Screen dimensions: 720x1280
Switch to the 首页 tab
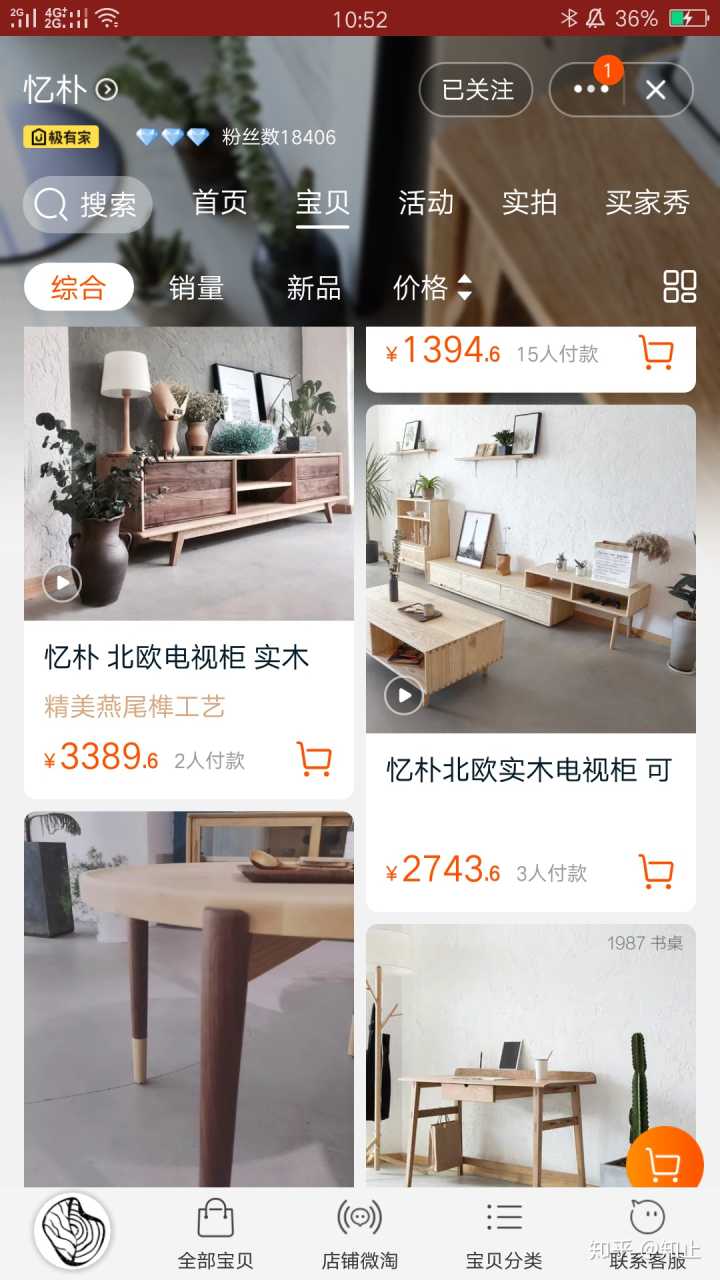(x=220, y=203)
